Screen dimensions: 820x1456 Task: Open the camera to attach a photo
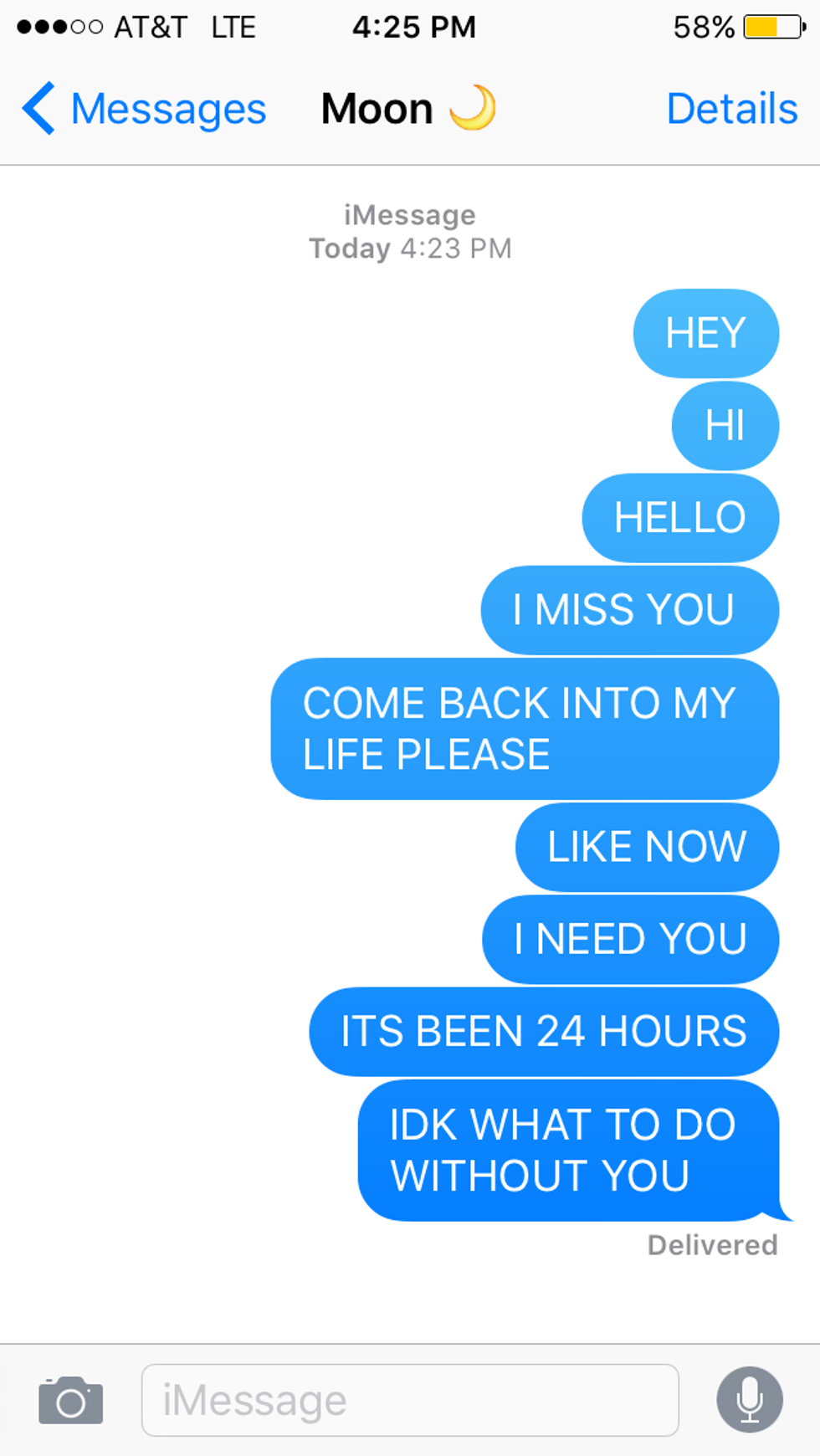tap(71, 1400)
